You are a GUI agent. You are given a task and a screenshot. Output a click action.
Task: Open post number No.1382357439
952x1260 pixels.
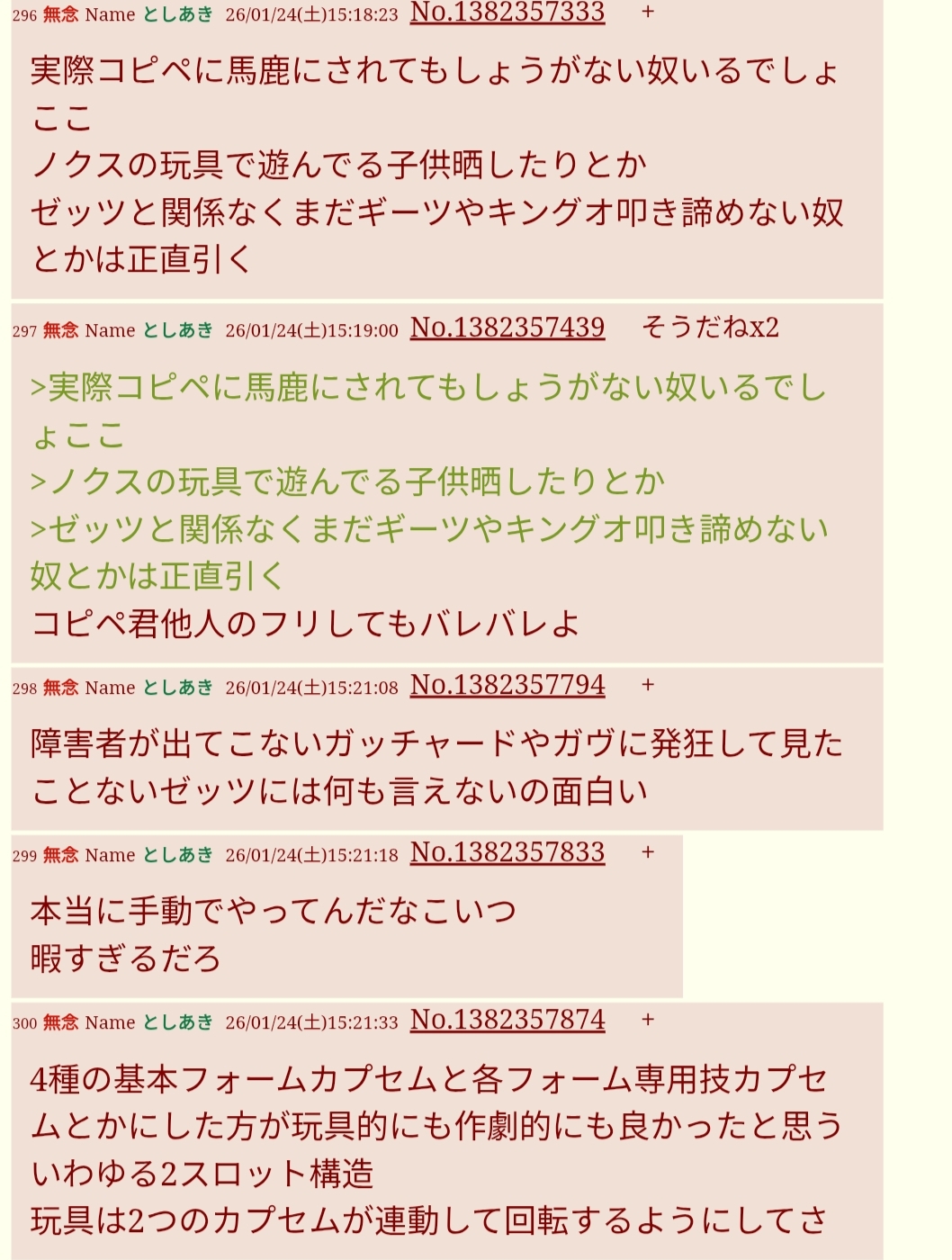507,328
